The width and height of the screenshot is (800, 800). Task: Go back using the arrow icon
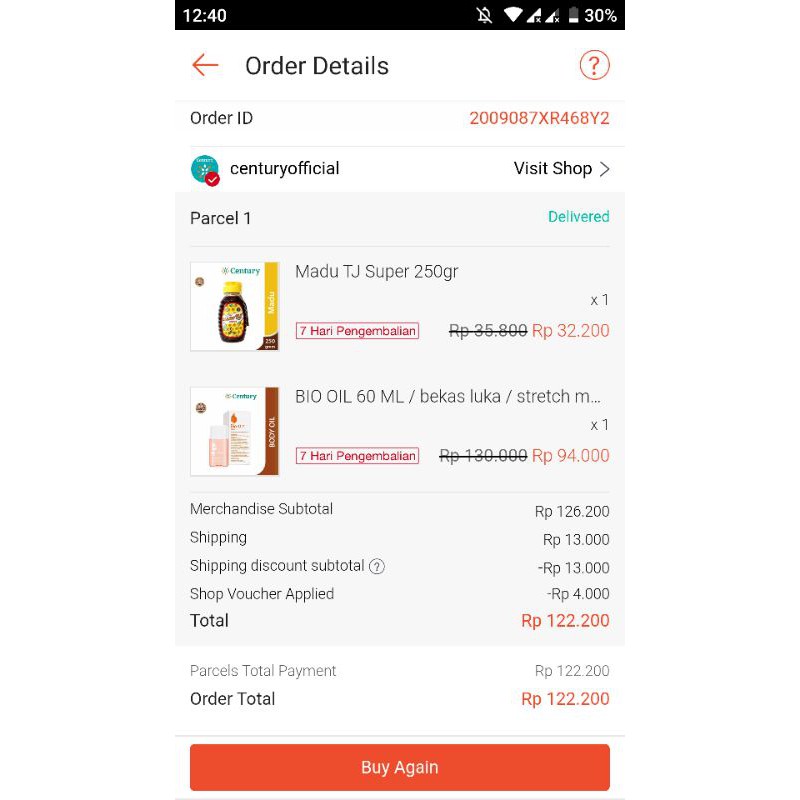pyautogui.click(x=205, y=66)
